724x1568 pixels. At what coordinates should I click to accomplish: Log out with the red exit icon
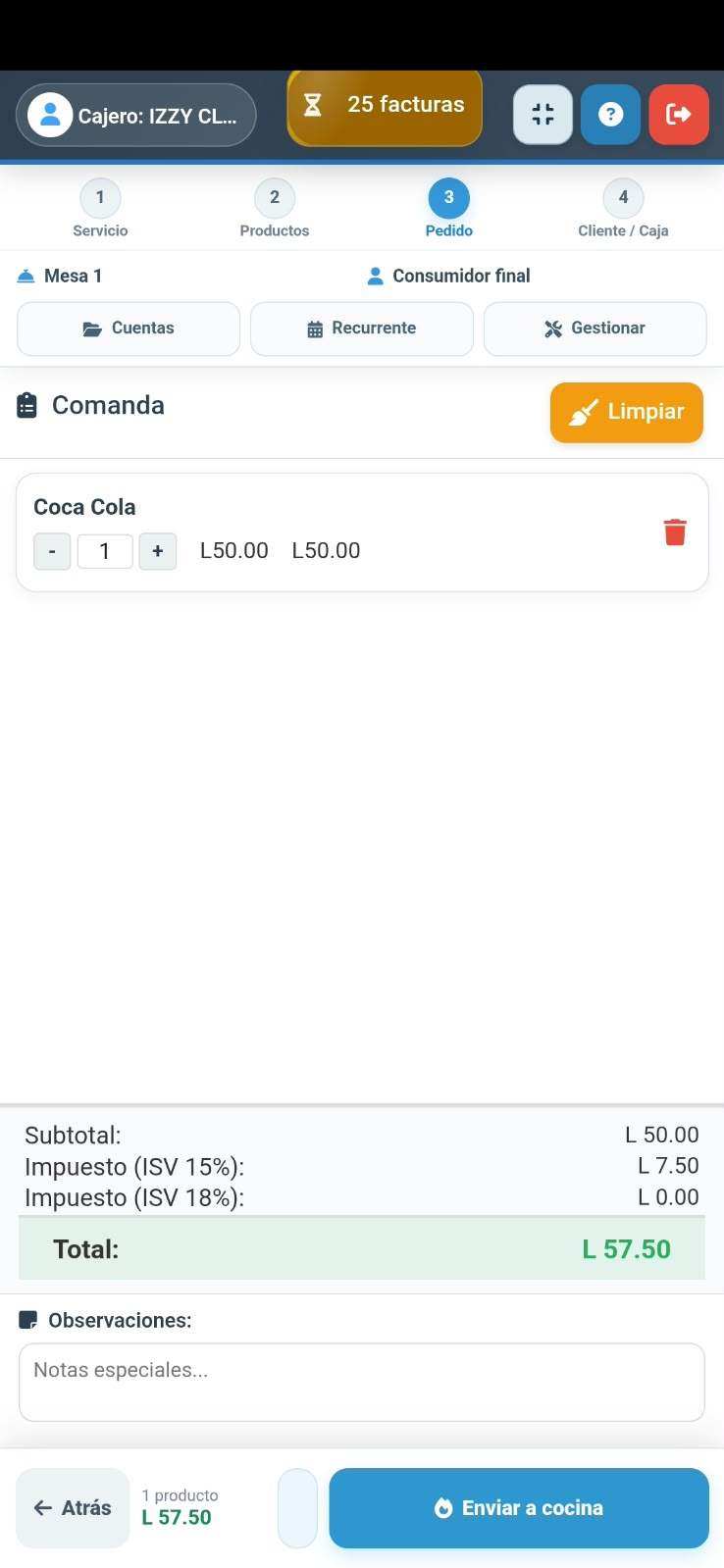point(679,115)
